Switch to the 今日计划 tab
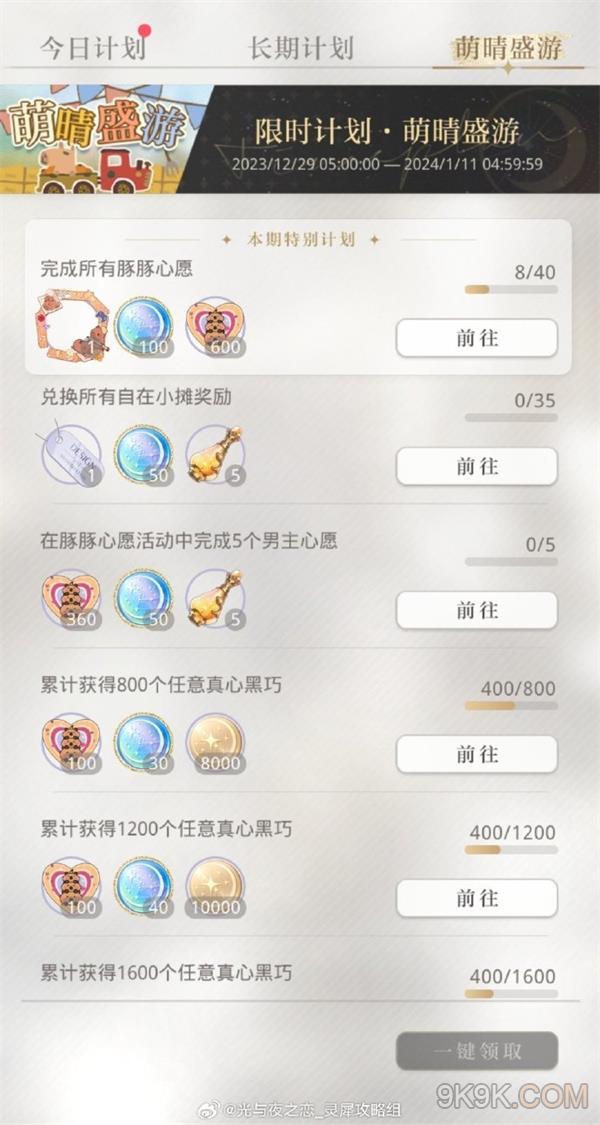Screen dimensions: 600x1125 coord(92,48)
